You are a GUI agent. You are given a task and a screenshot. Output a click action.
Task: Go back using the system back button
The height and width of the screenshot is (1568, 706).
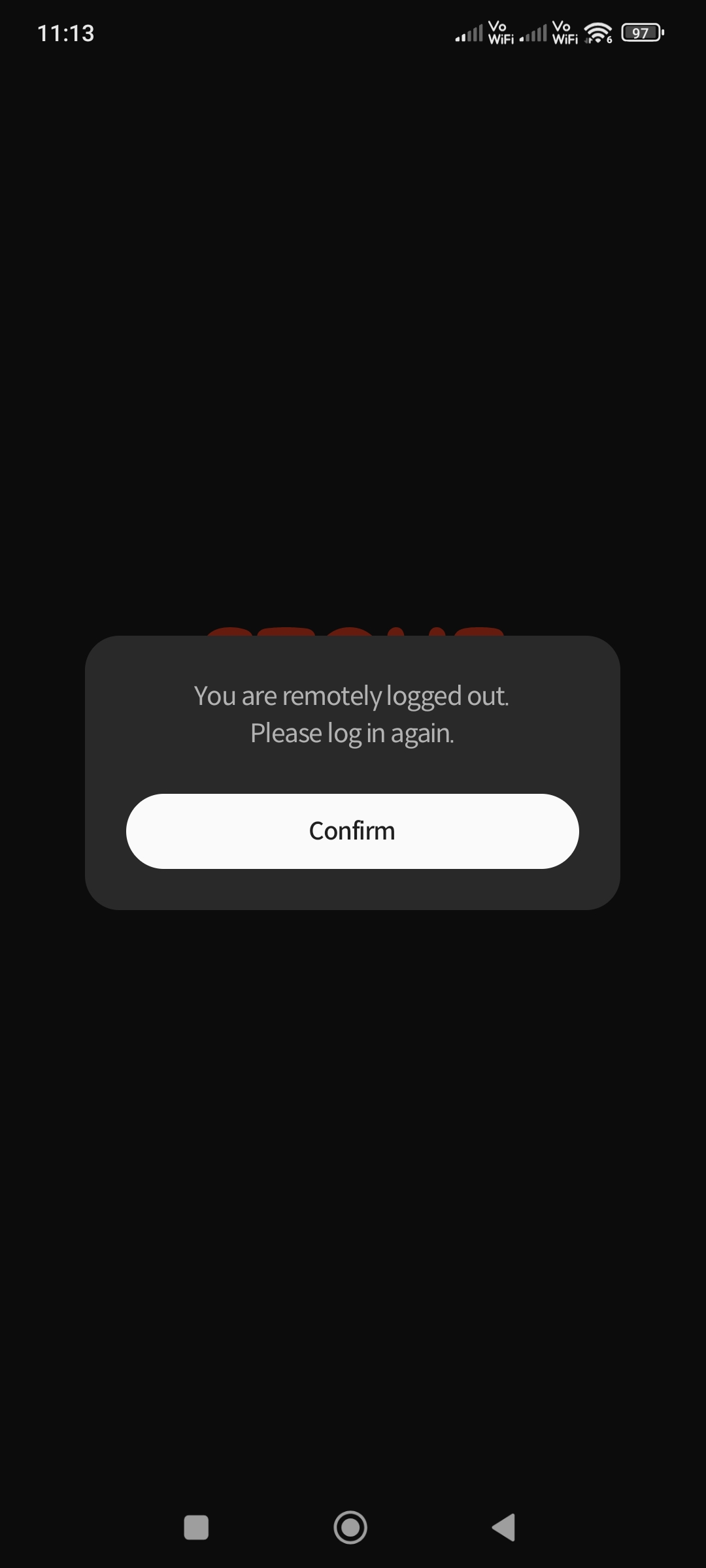(504, 1527)
